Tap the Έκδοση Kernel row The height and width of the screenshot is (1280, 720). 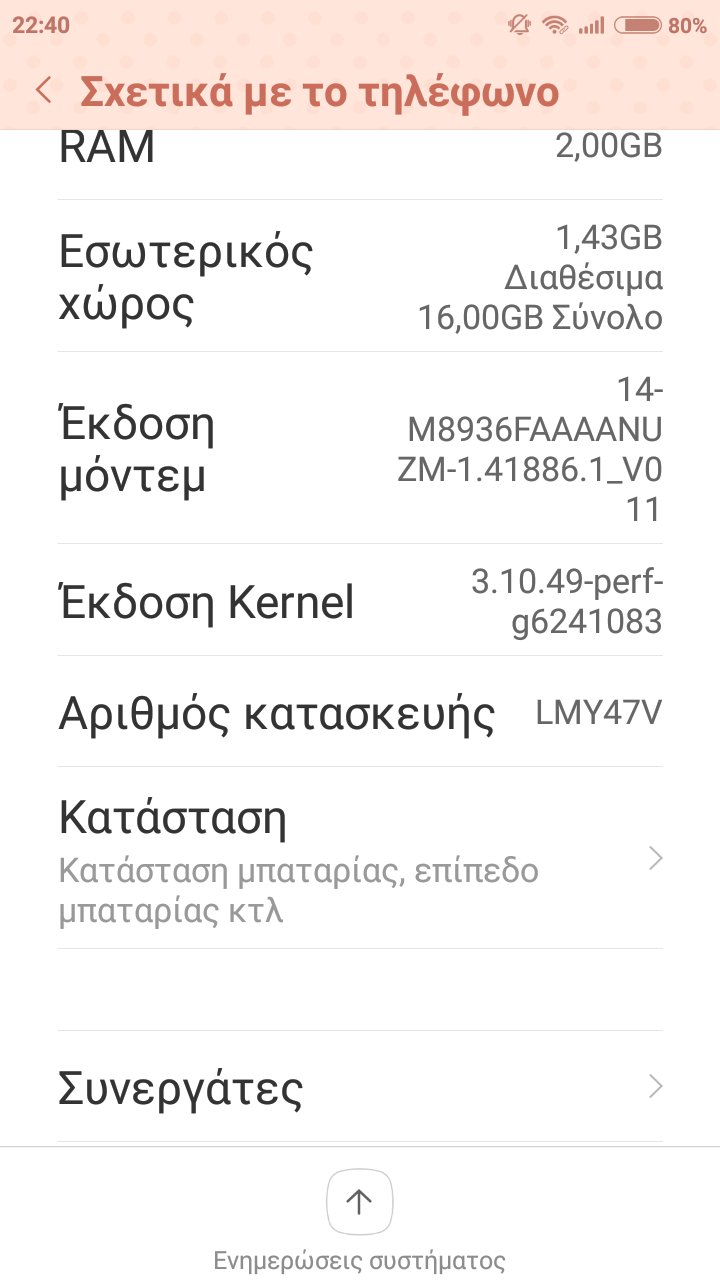[360, 601]
